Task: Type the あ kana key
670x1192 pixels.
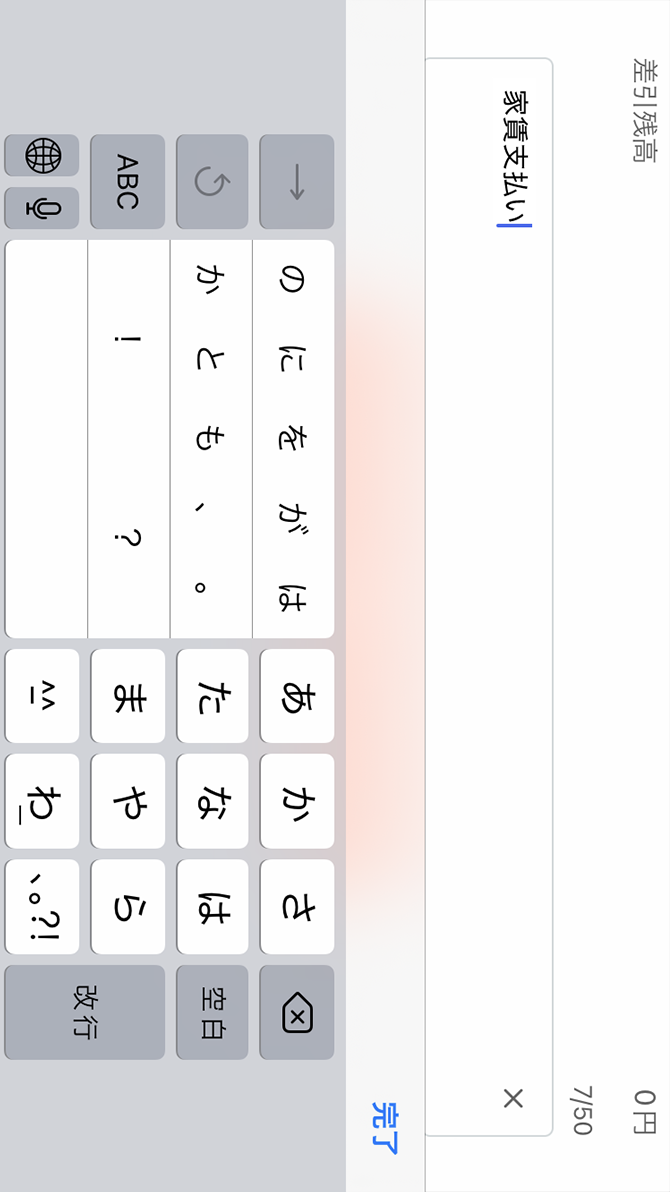Action: click(x=297, y=696)
